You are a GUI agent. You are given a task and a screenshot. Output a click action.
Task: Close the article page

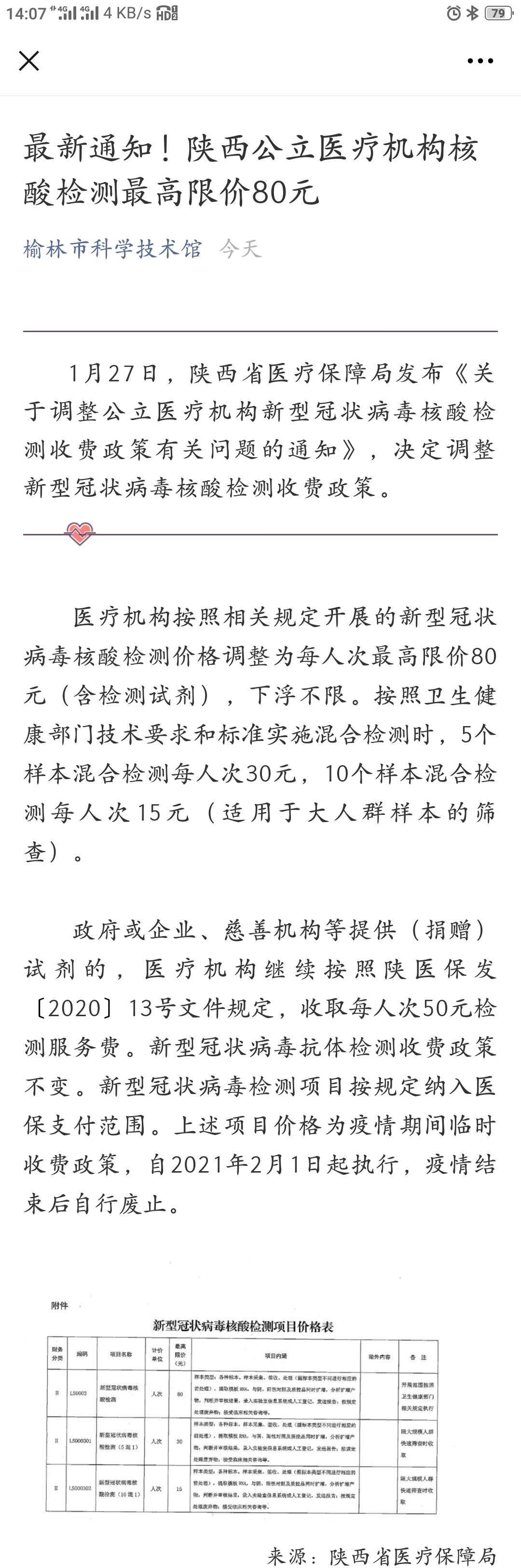tap(28, 61)
